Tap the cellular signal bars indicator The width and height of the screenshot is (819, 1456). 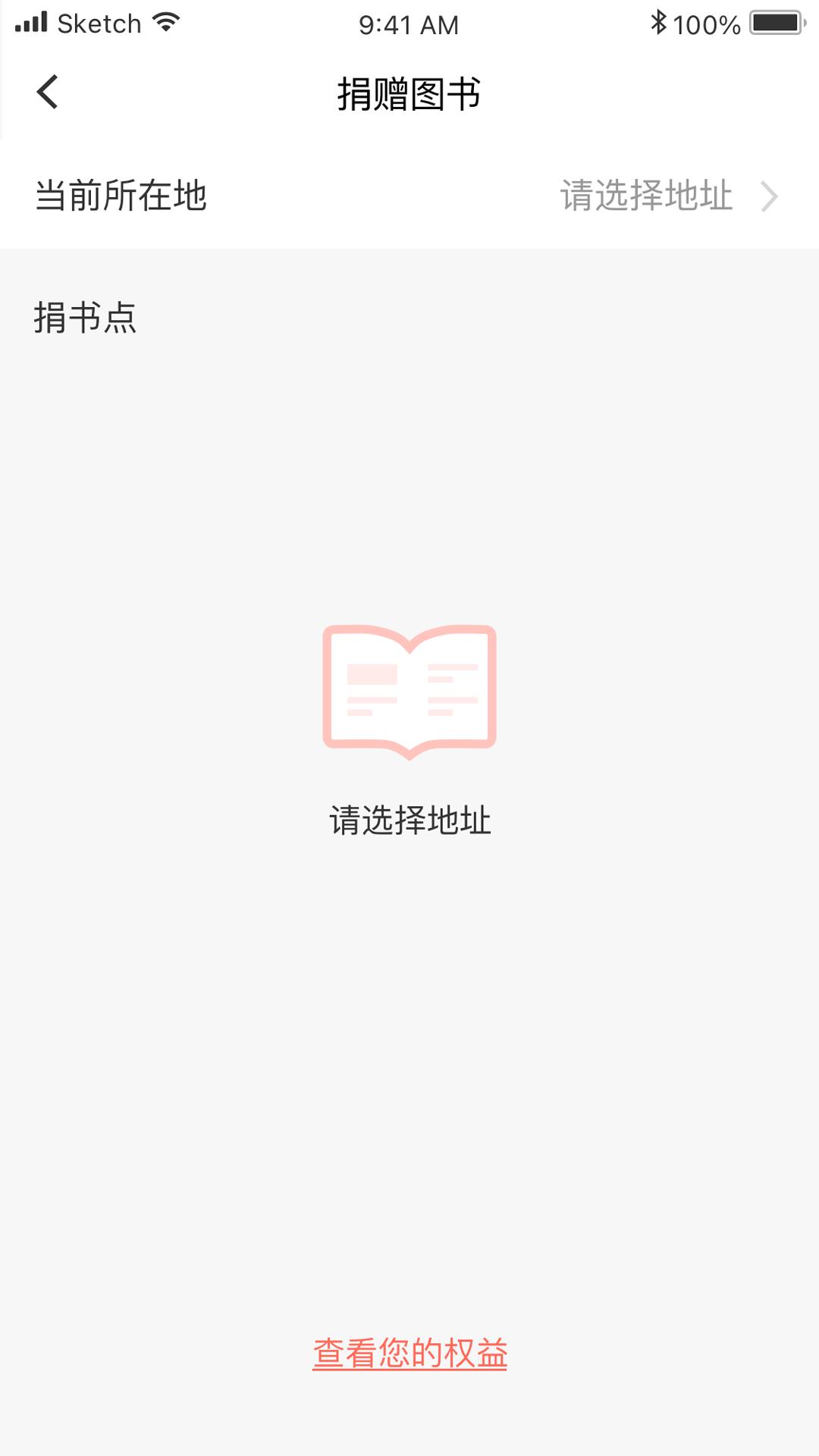(30, 23)
